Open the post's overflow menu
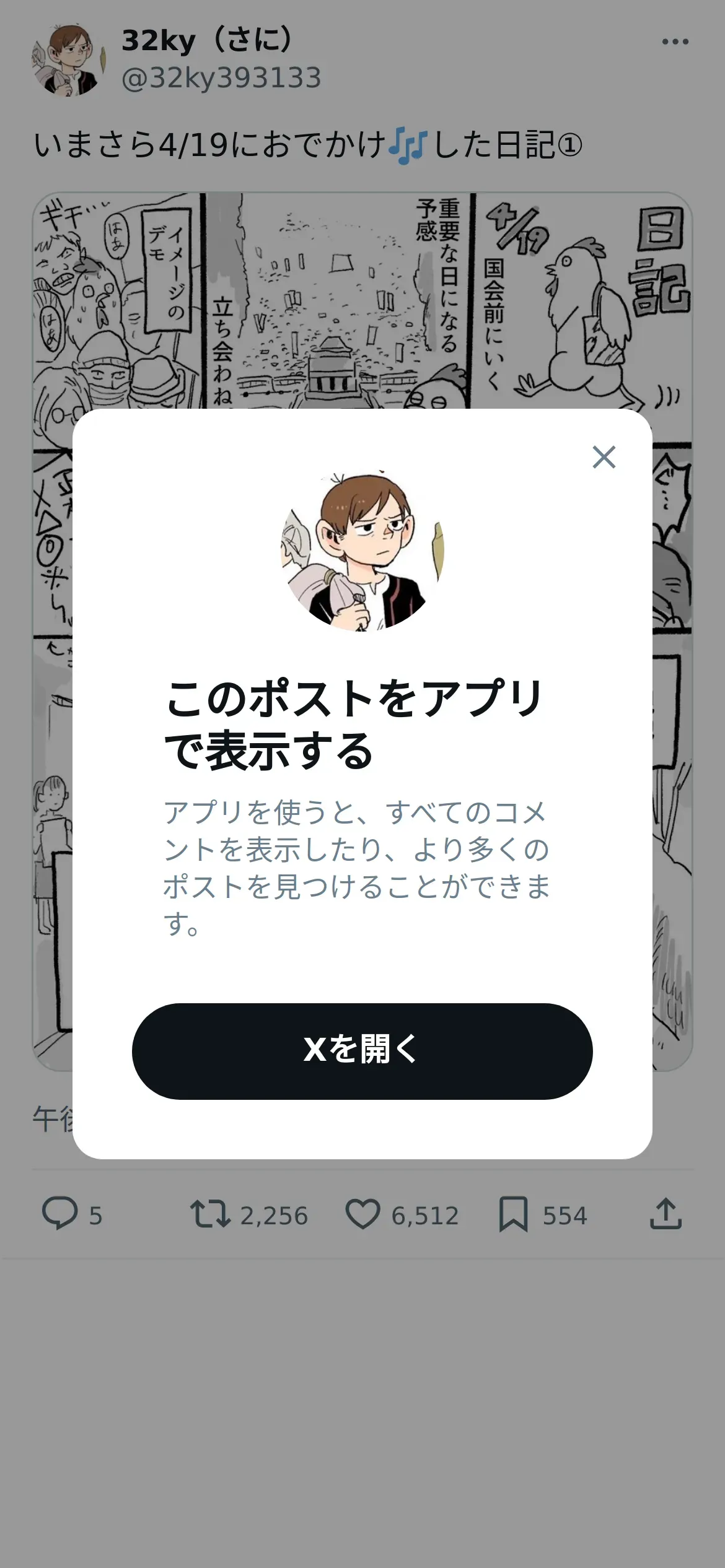The image size is (725, 1568). coord(675,41)
